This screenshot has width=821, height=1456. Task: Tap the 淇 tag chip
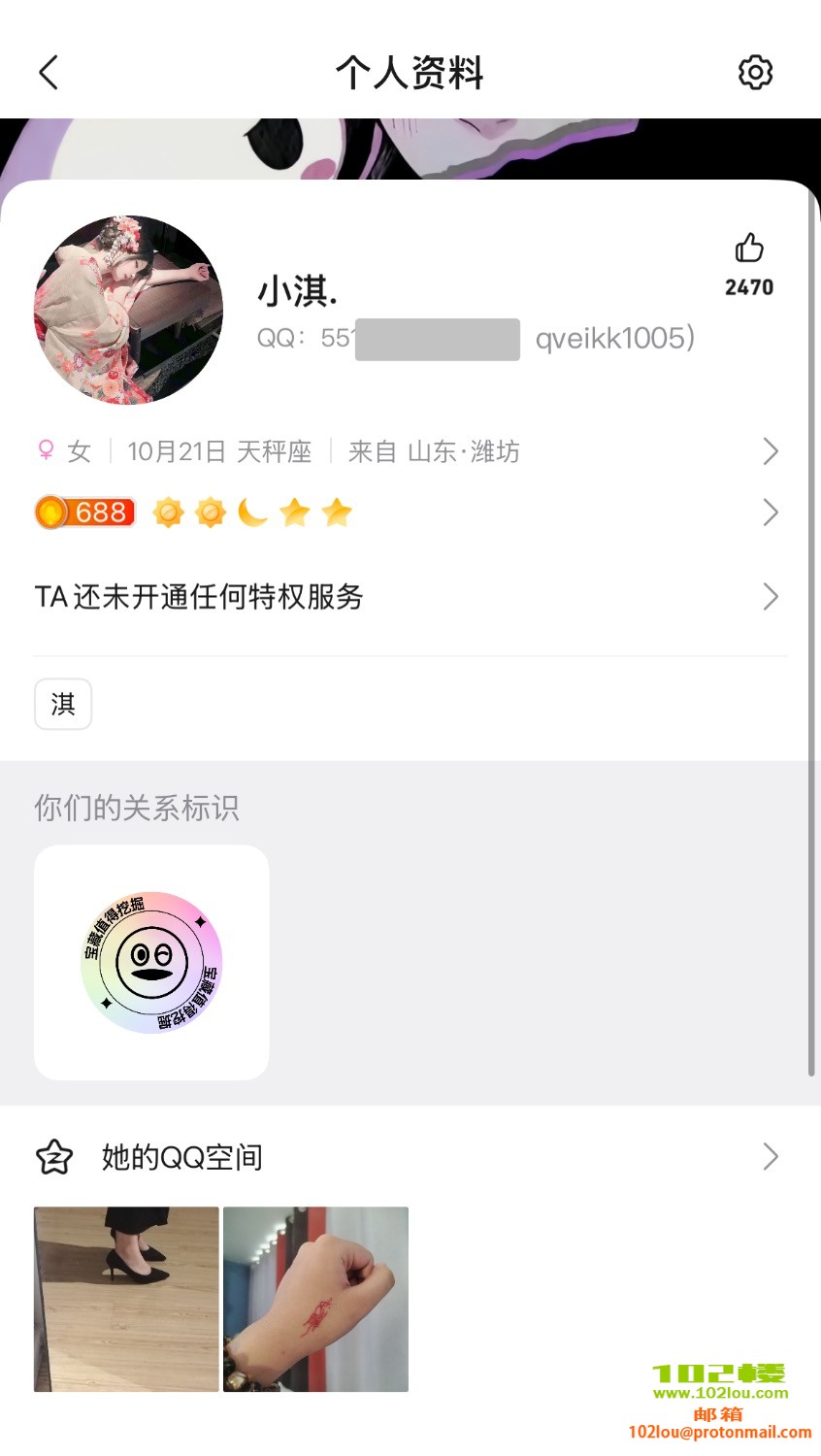(x=63, y=704)
